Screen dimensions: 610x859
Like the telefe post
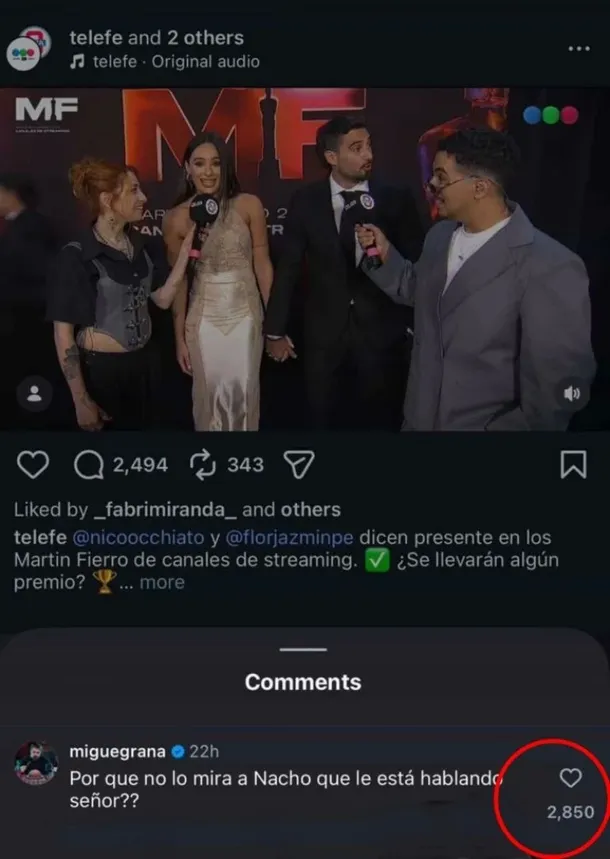tap(33, 464)
